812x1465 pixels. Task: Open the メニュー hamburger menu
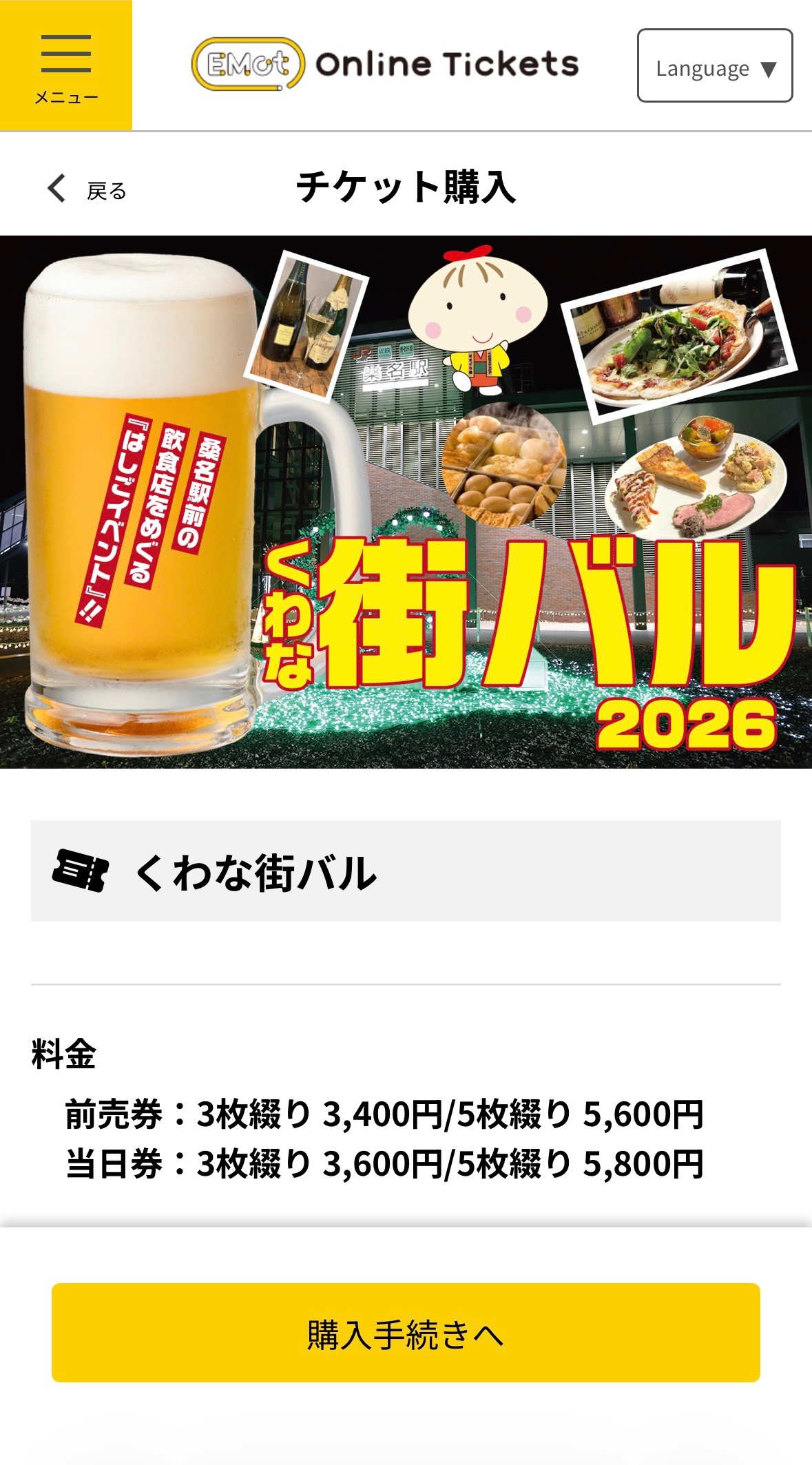click(66, 65)
